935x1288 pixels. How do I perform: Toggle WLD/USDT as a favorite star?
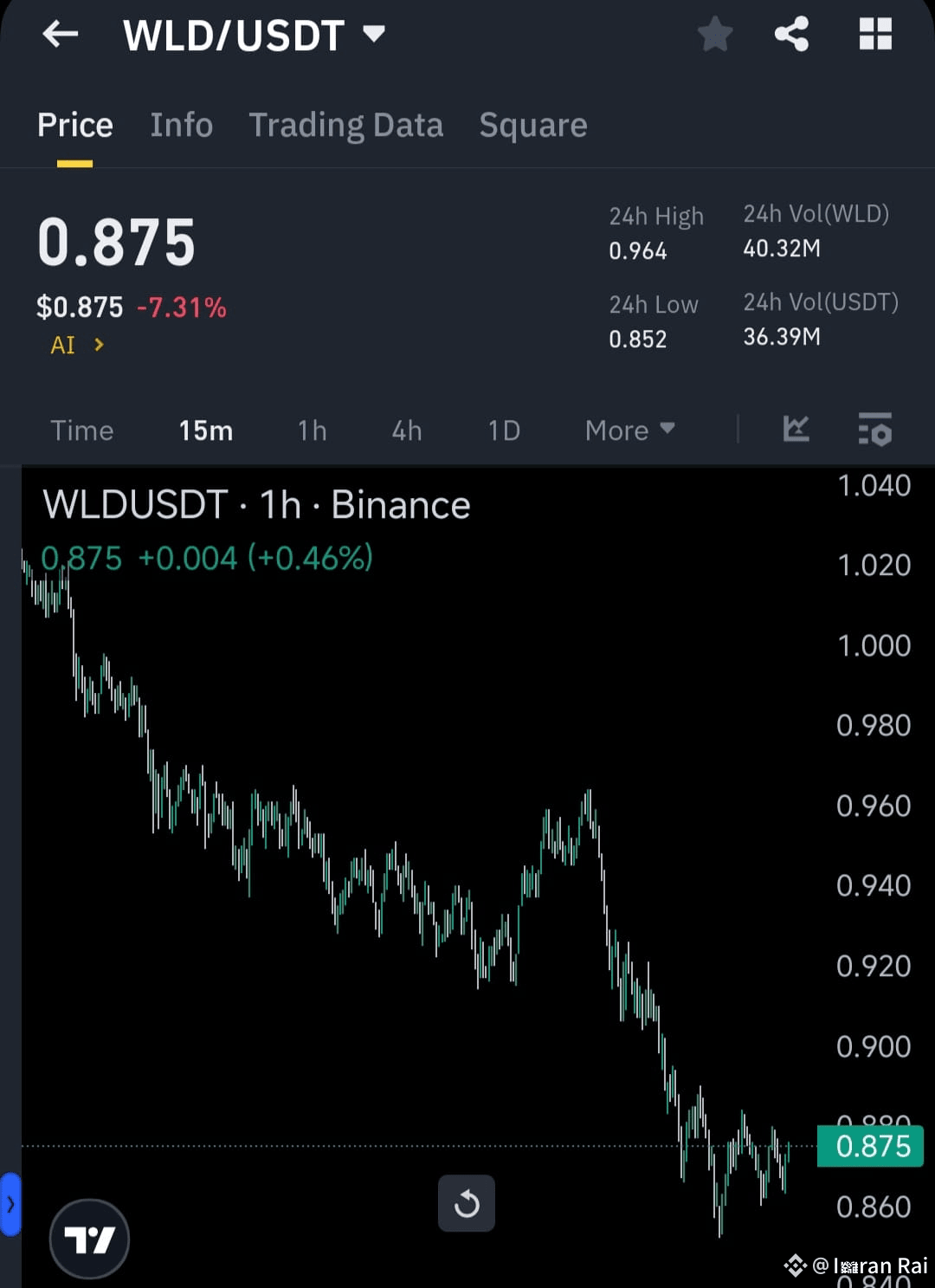tap(715, 35)
